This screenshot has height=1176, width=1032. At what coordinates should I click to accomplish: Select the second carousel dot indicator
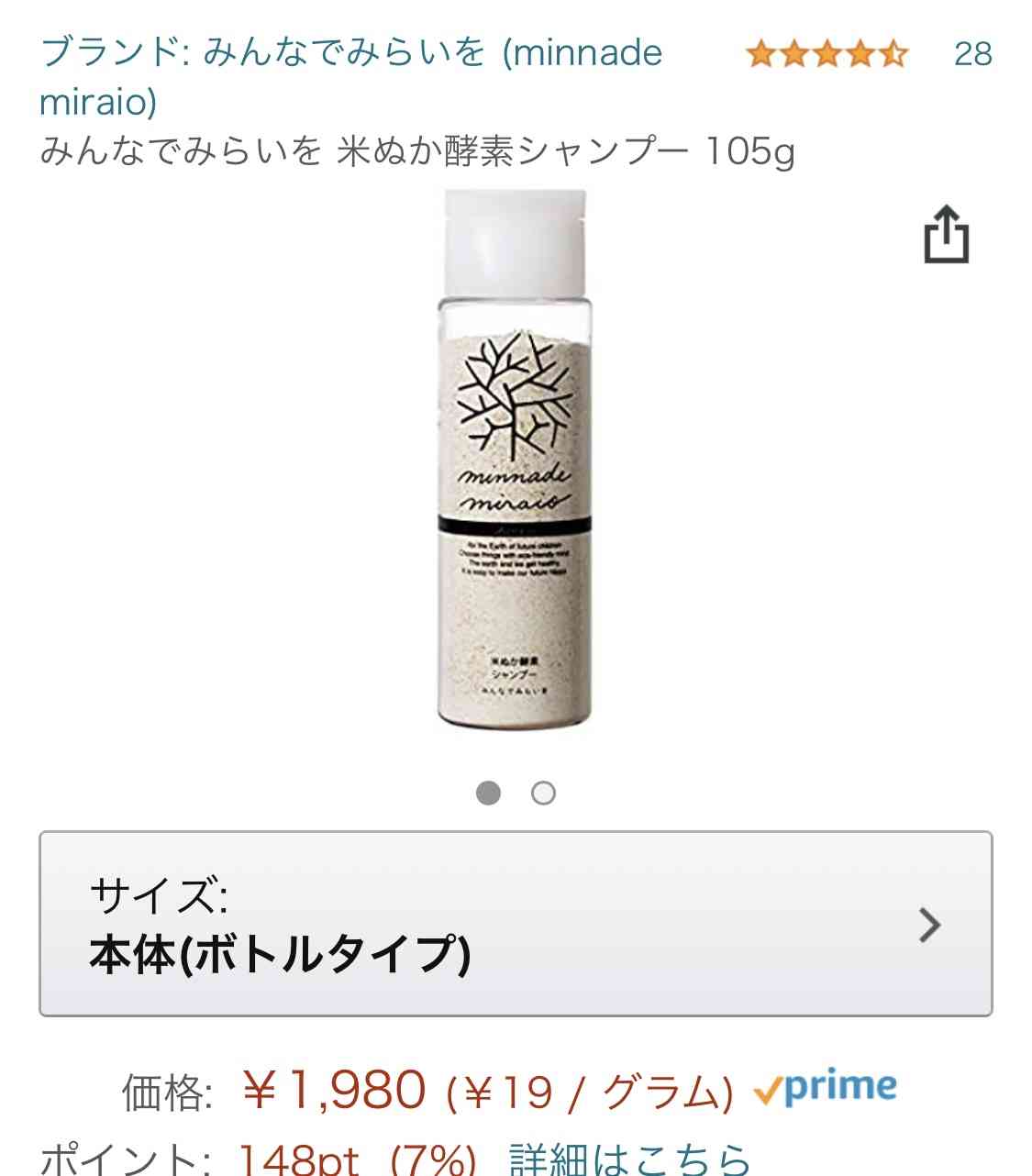[545, 793]
